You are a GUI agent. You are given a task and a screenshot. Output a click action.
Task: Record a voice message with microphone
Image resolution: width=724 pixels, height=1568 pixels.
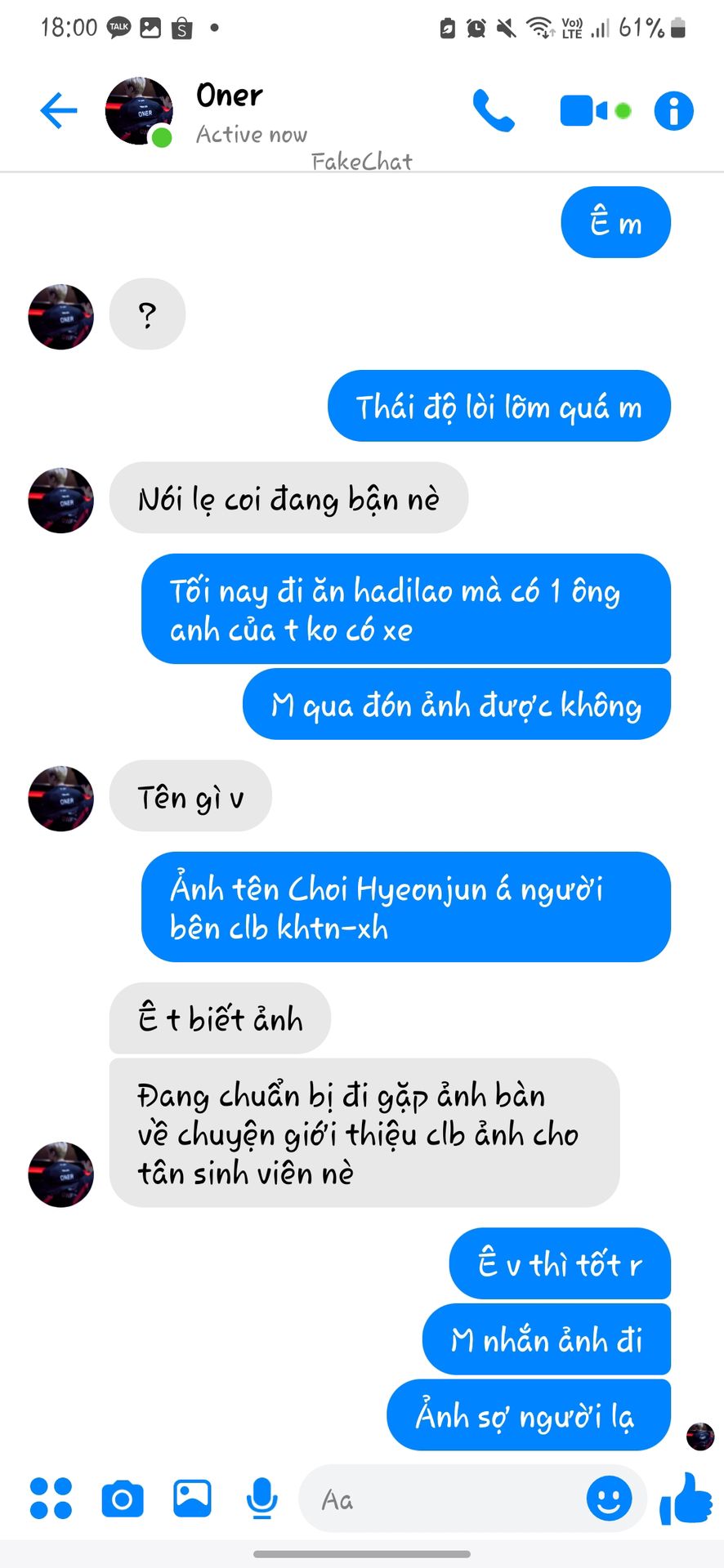click(262, 1499)
